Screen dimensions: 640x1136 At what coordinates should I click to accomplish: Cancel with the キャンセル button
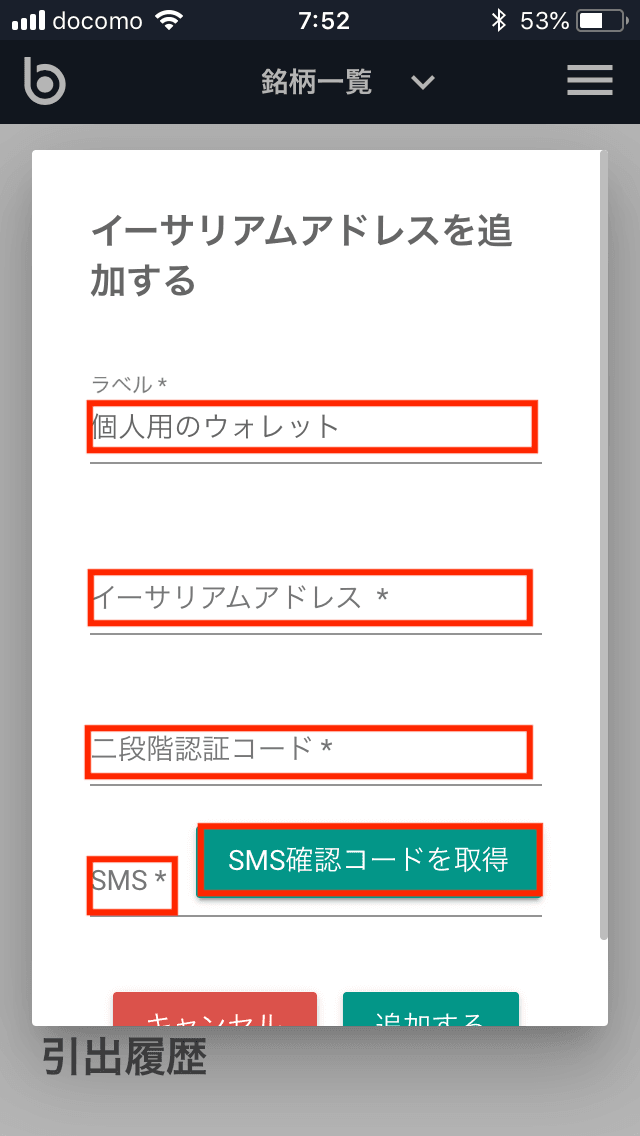[x=215, y=1010]
